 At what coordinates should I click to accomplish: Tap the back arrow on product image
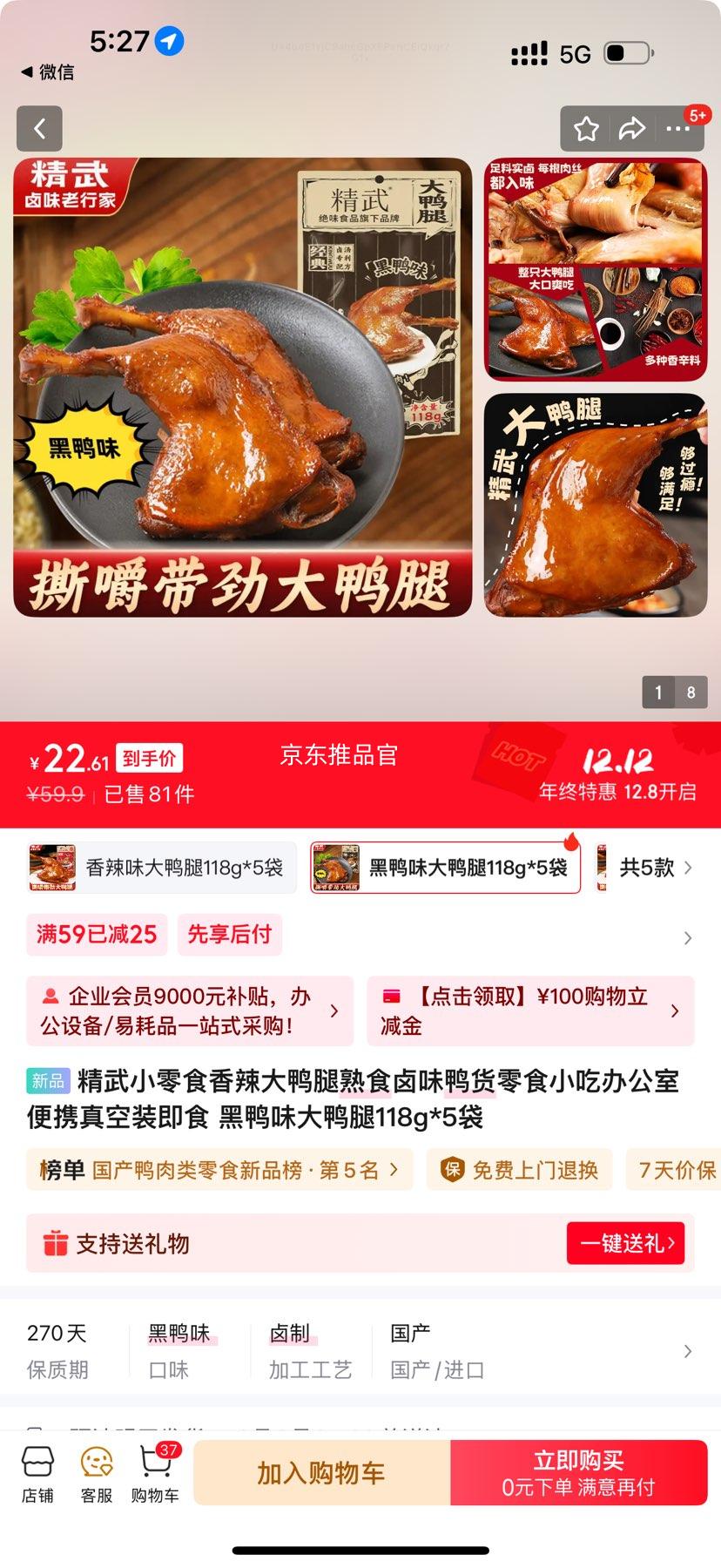38,128
